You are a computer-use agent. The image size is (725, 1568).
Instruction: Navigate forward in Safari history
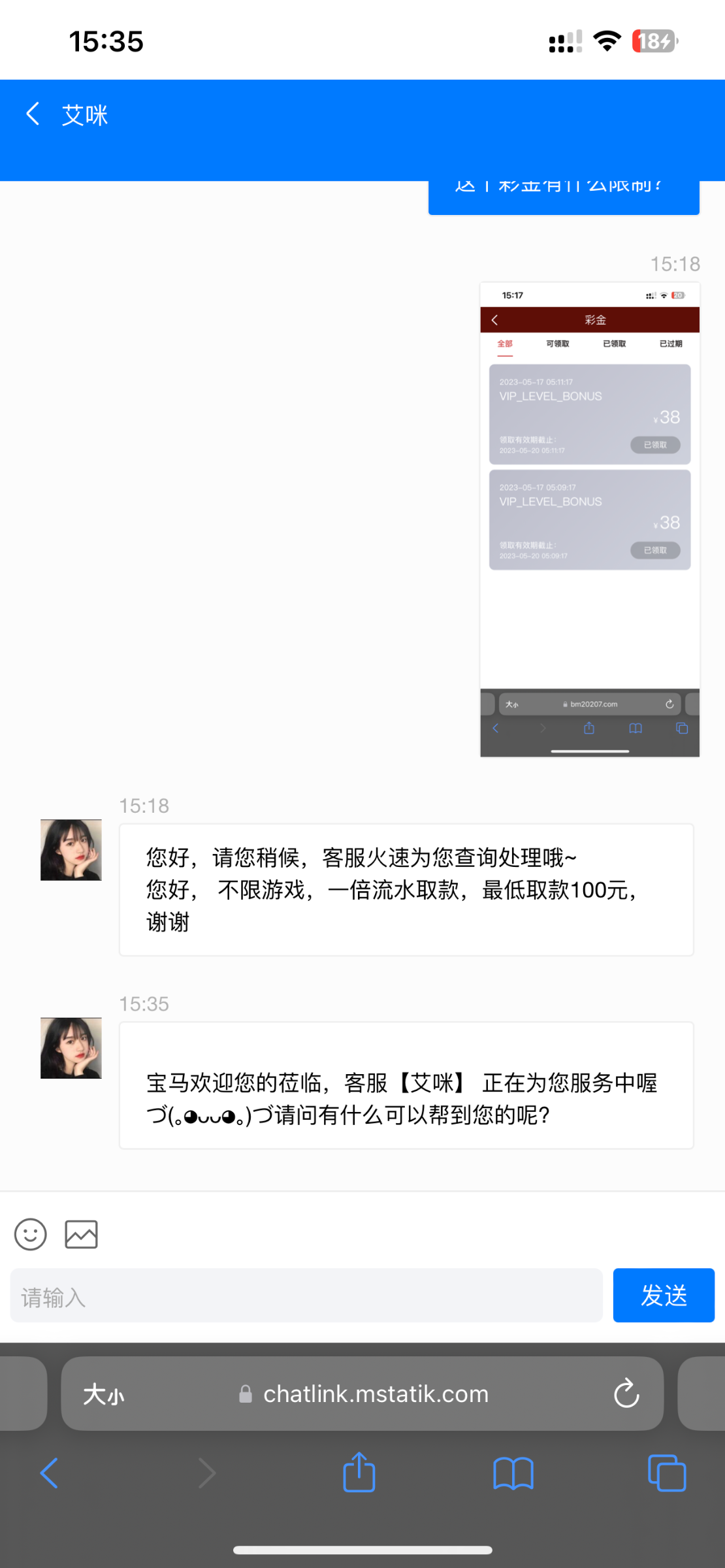tap(206, 1473)
